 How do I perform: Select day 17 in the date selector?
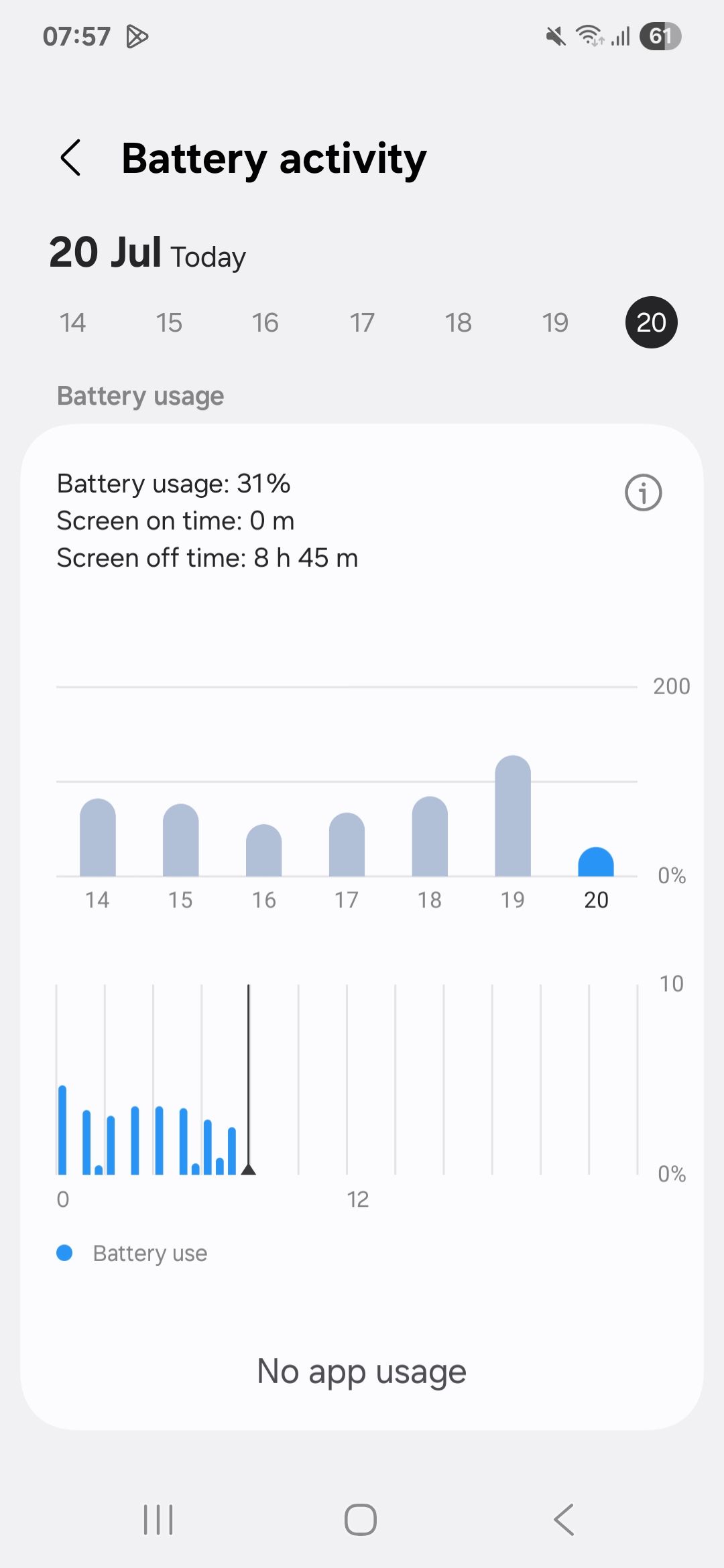[362, 322]
